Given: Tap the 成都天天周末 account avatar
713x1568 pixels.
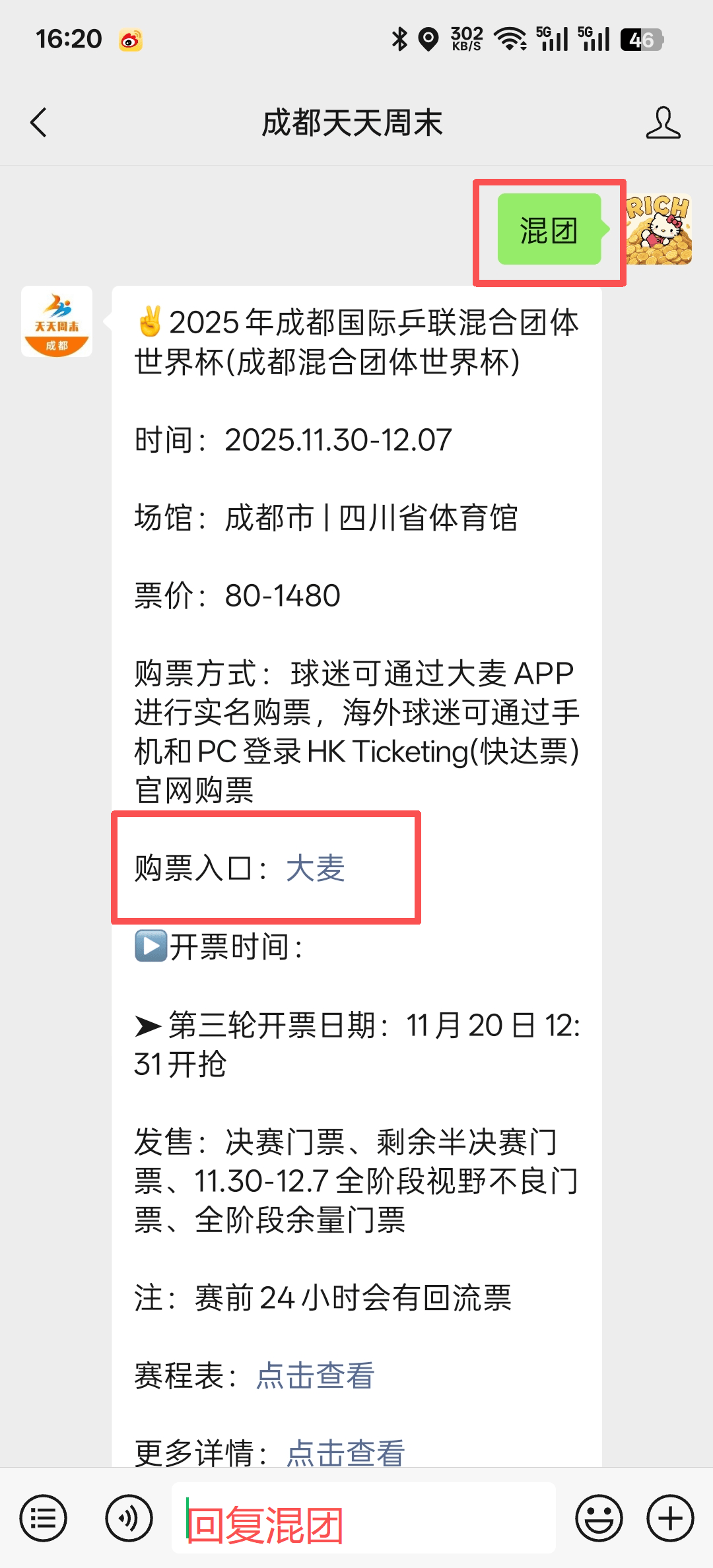Looking at the screenshot, I should [x=57, y=321].
